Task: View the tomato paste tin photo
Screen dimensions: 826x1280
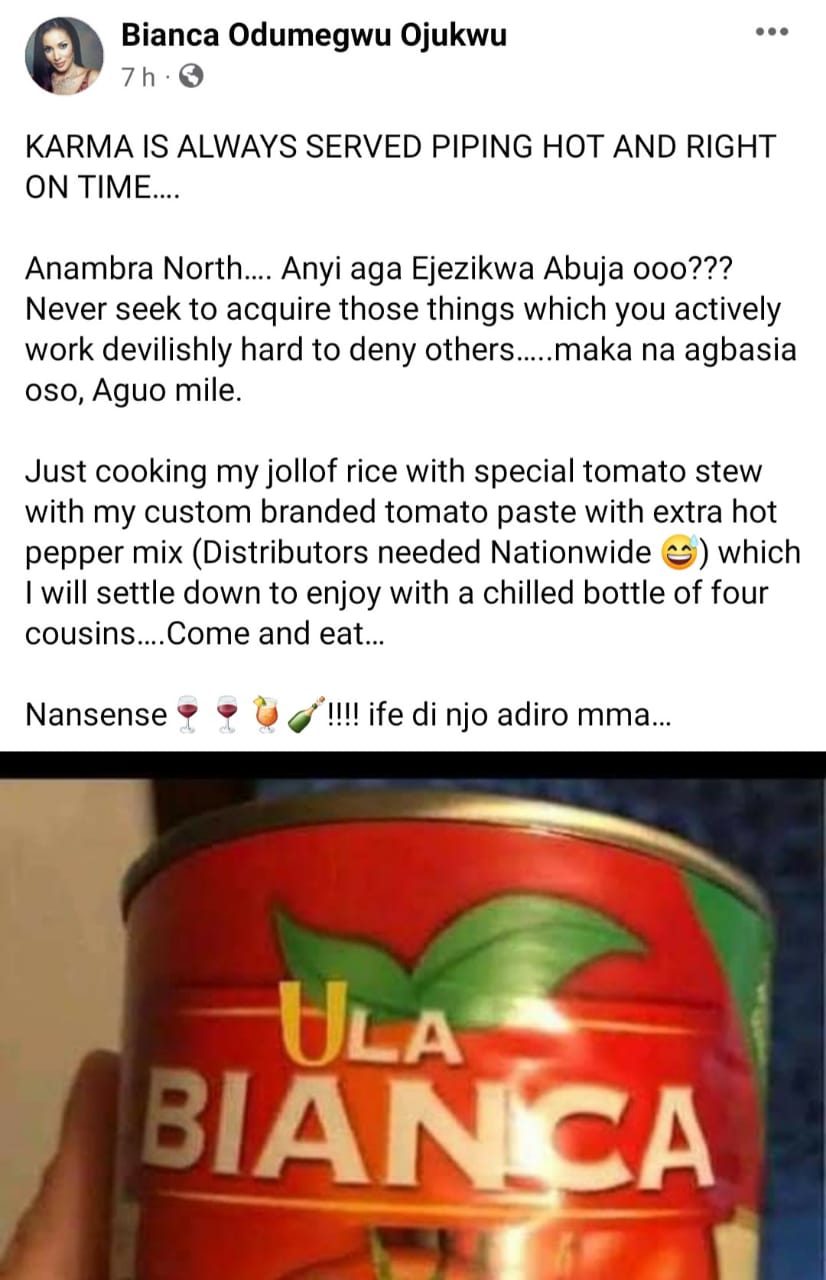Action: click(412, 1015)
